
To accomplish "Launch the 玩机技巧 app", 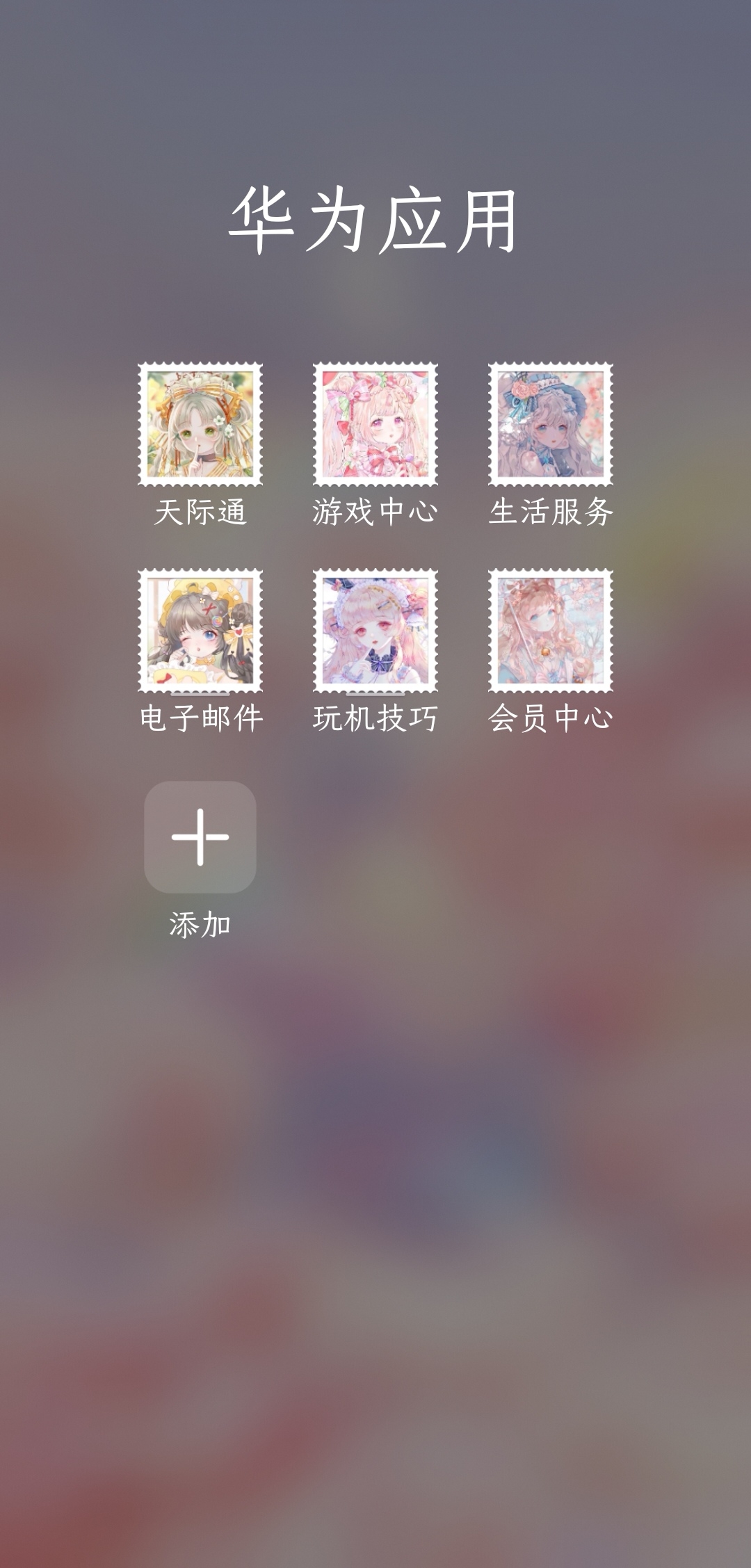I will (375, 631).
